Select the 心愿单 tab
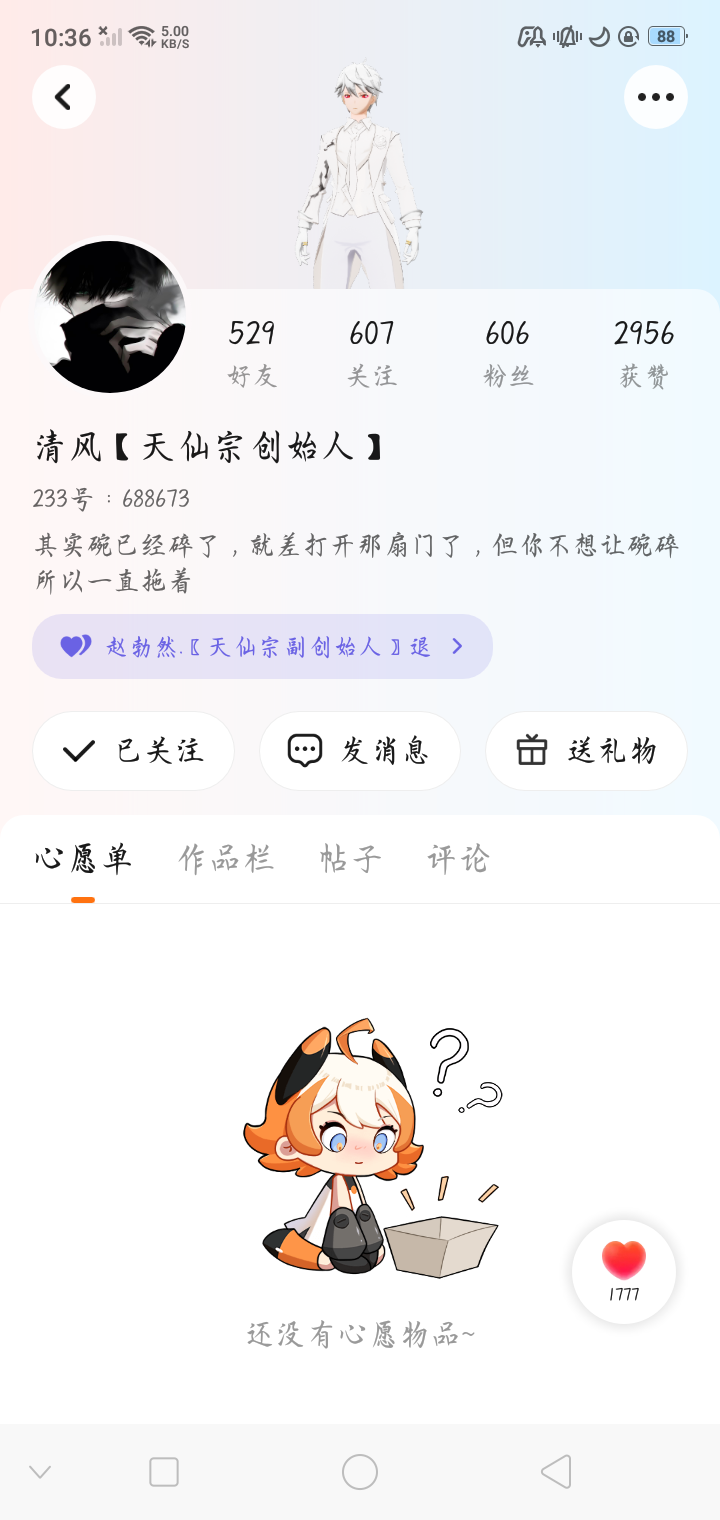This screenshot has width=720, height=1520. point(83,859)
